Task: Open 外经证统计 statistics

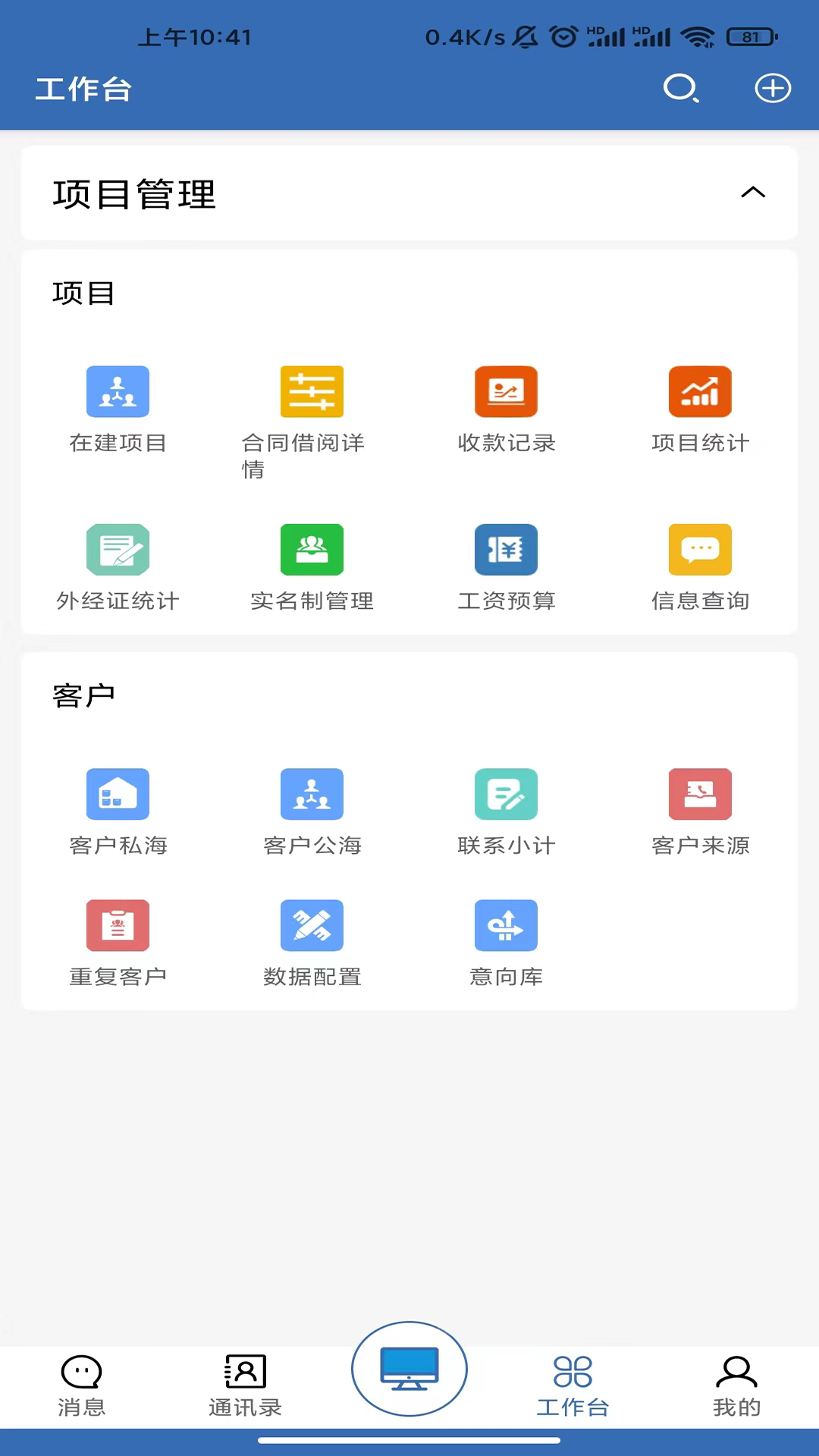Action: click(x=118, y=565)
